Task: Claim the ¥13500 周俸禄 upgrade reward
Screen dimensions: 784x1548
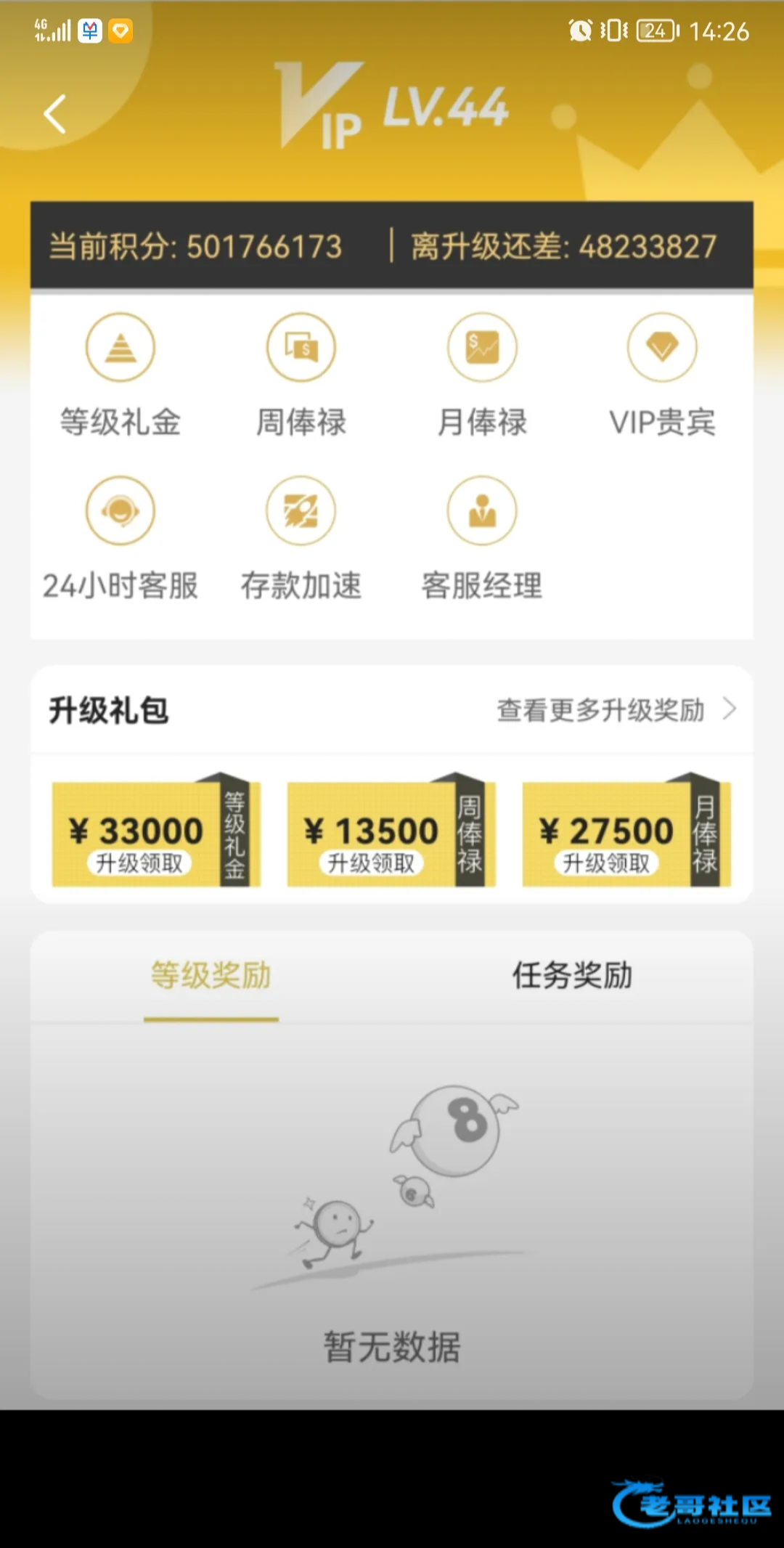Action: pyautogui.click(x=371, y=863)
